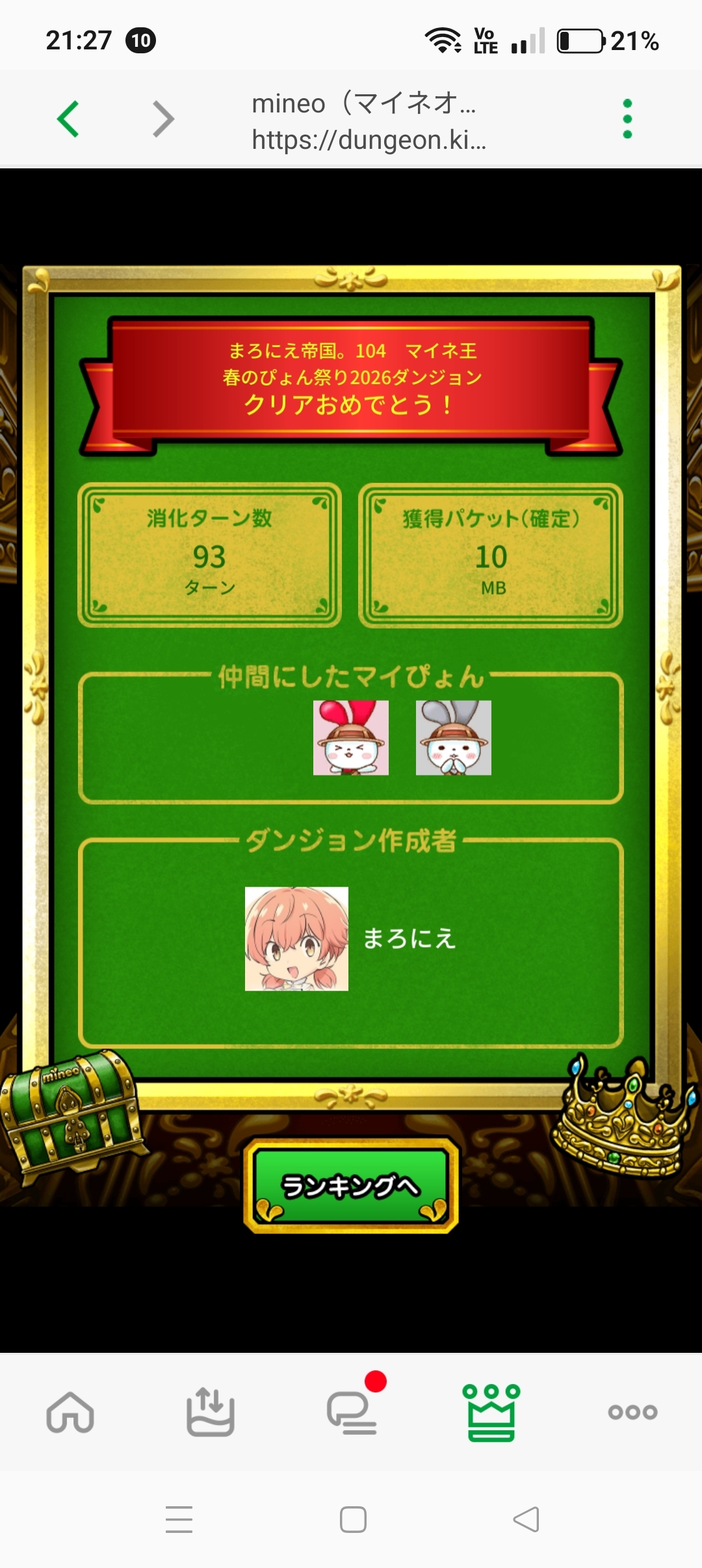Tap the ランキングへ button
Screen dimensions: 702x1568
tap(351, 1185)
